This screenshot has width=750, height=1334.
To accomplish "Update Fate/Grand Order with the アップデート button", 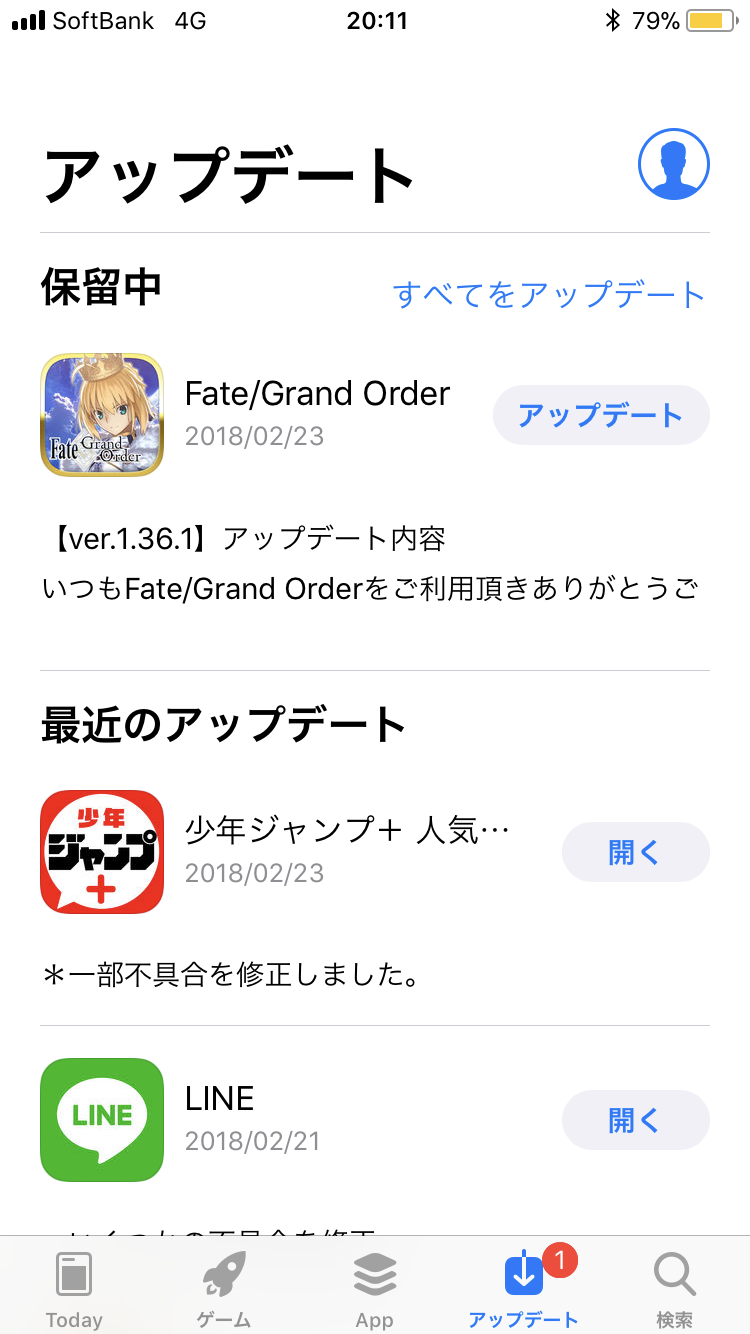I will coord(601,415).
